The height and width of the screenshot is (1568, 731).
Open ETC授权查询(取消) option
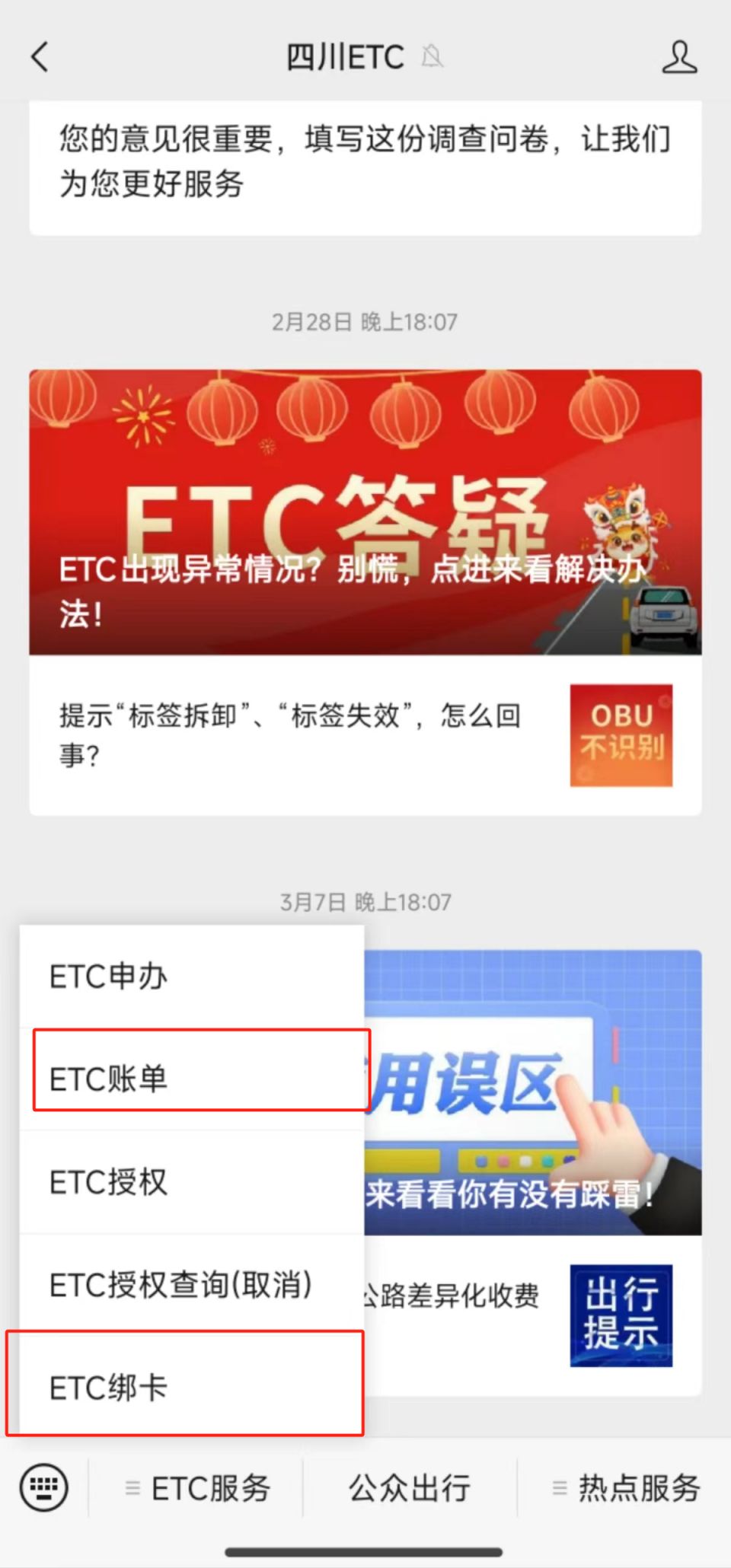190,1286
